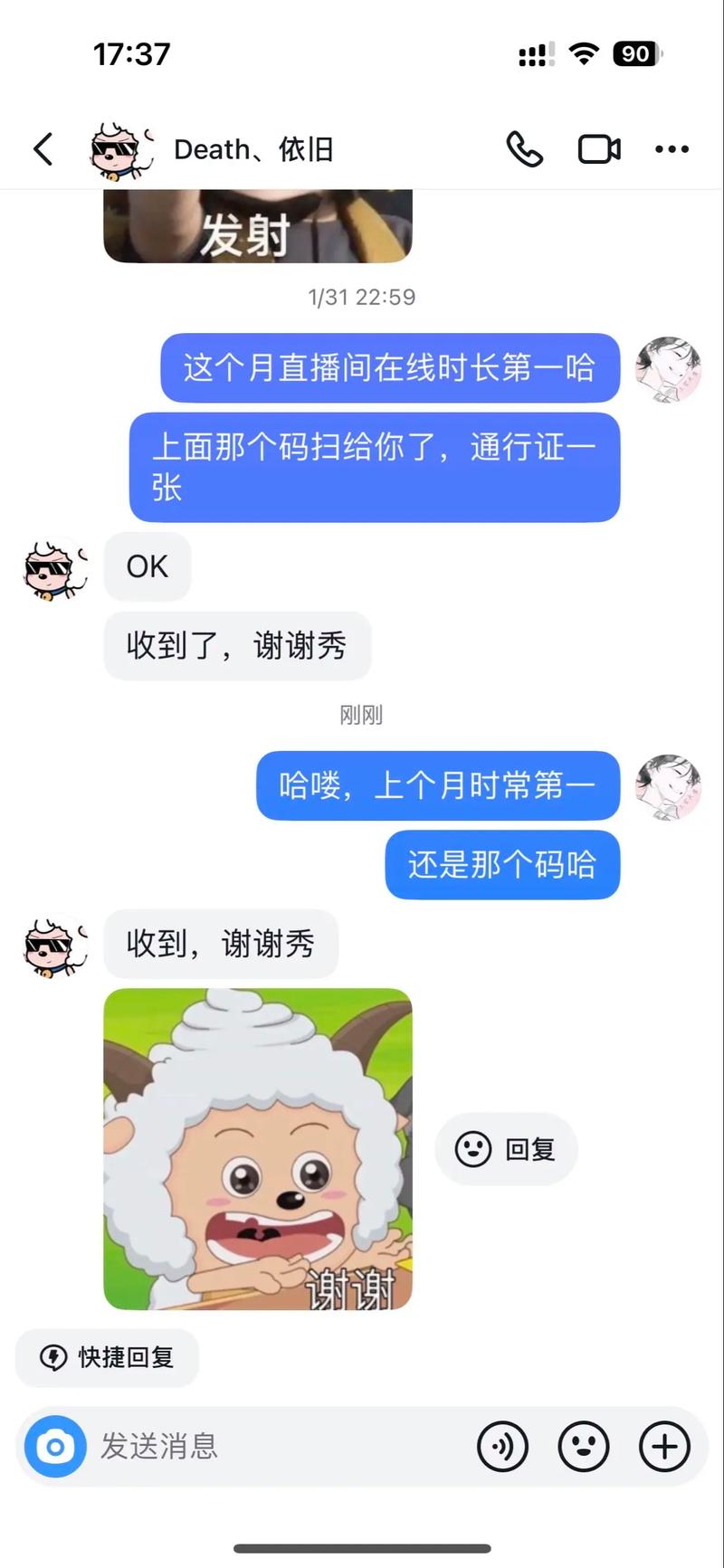
Task: Tap your own avatar beside blue message
Action: pyautogui.click(x=668, y=368)
